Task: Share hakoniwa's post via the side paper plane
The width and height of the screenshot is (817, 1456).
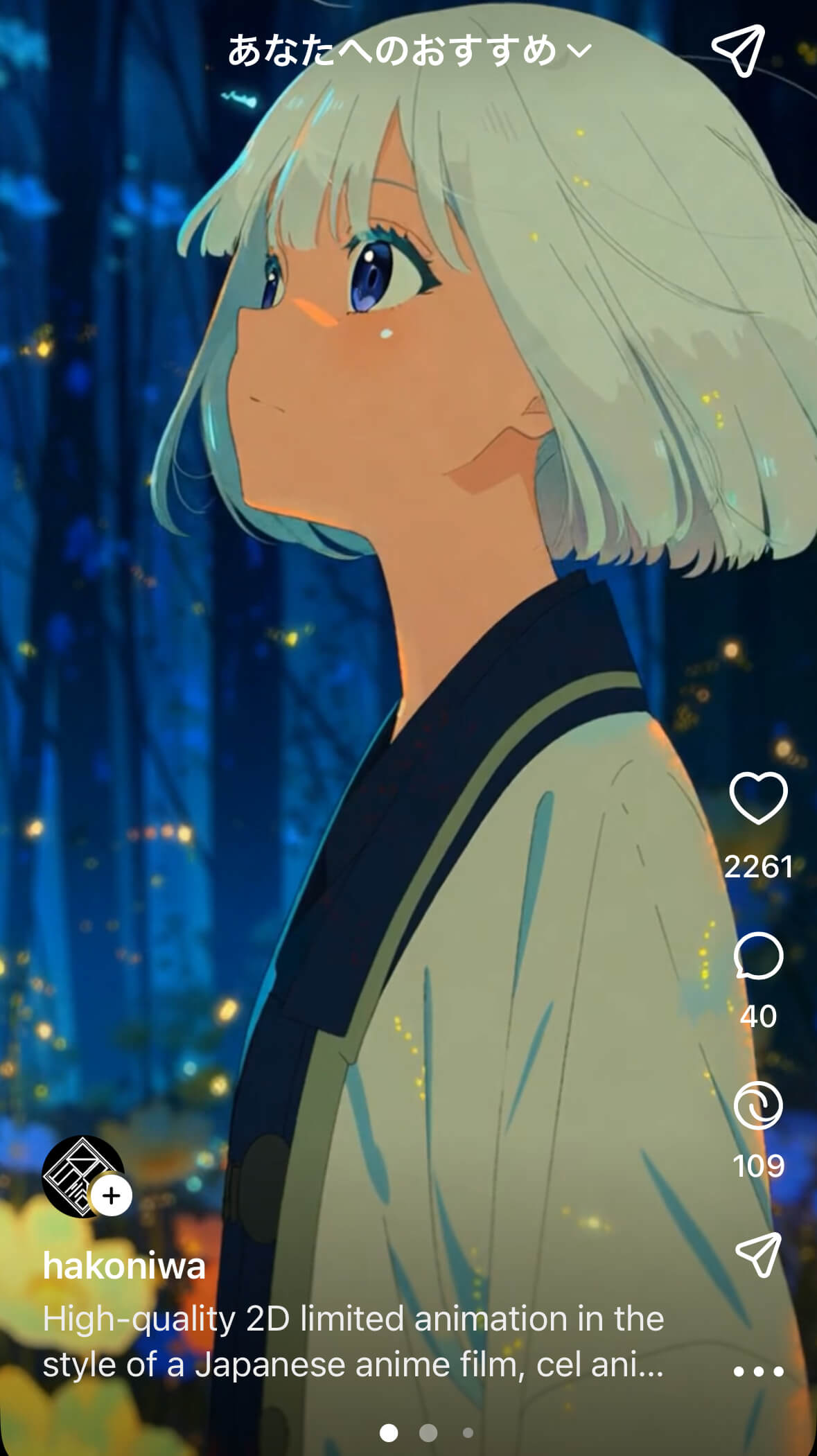Action: [x=758, y=1254]
